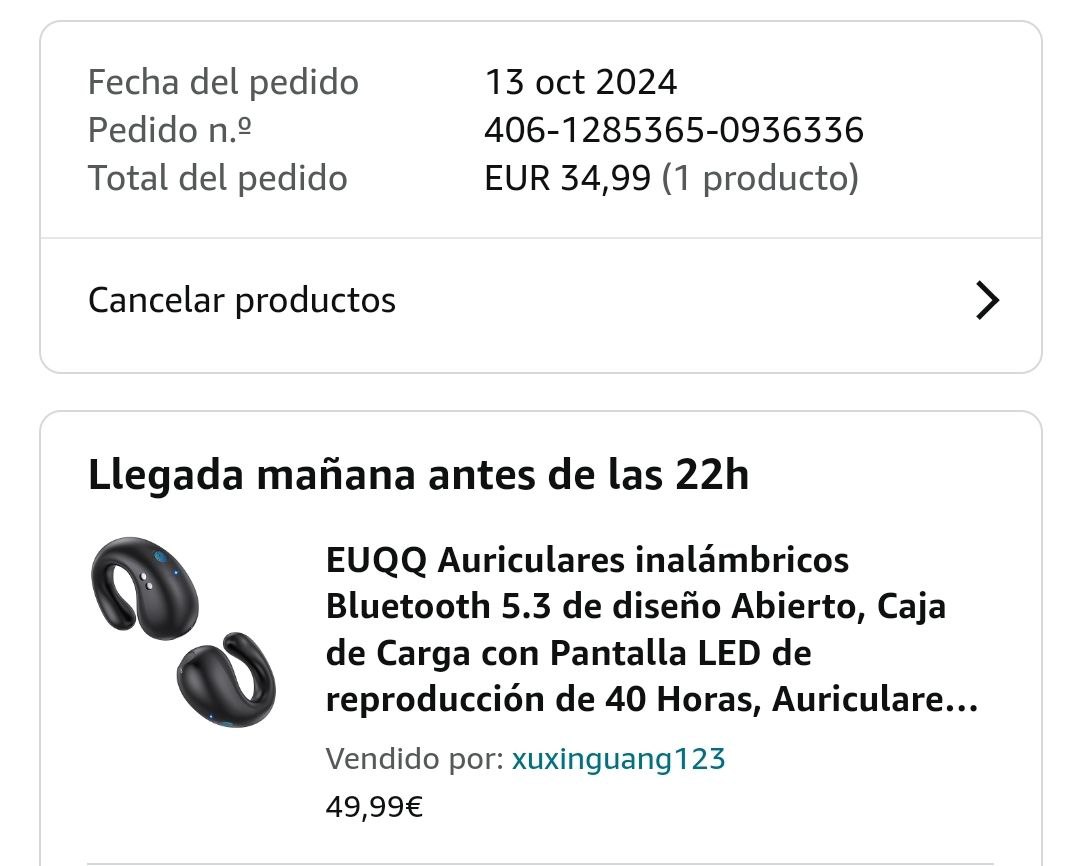This screenshot has height=866, width=1080.
Task: Open the Cancelar productos row
Action: point(540,300)
